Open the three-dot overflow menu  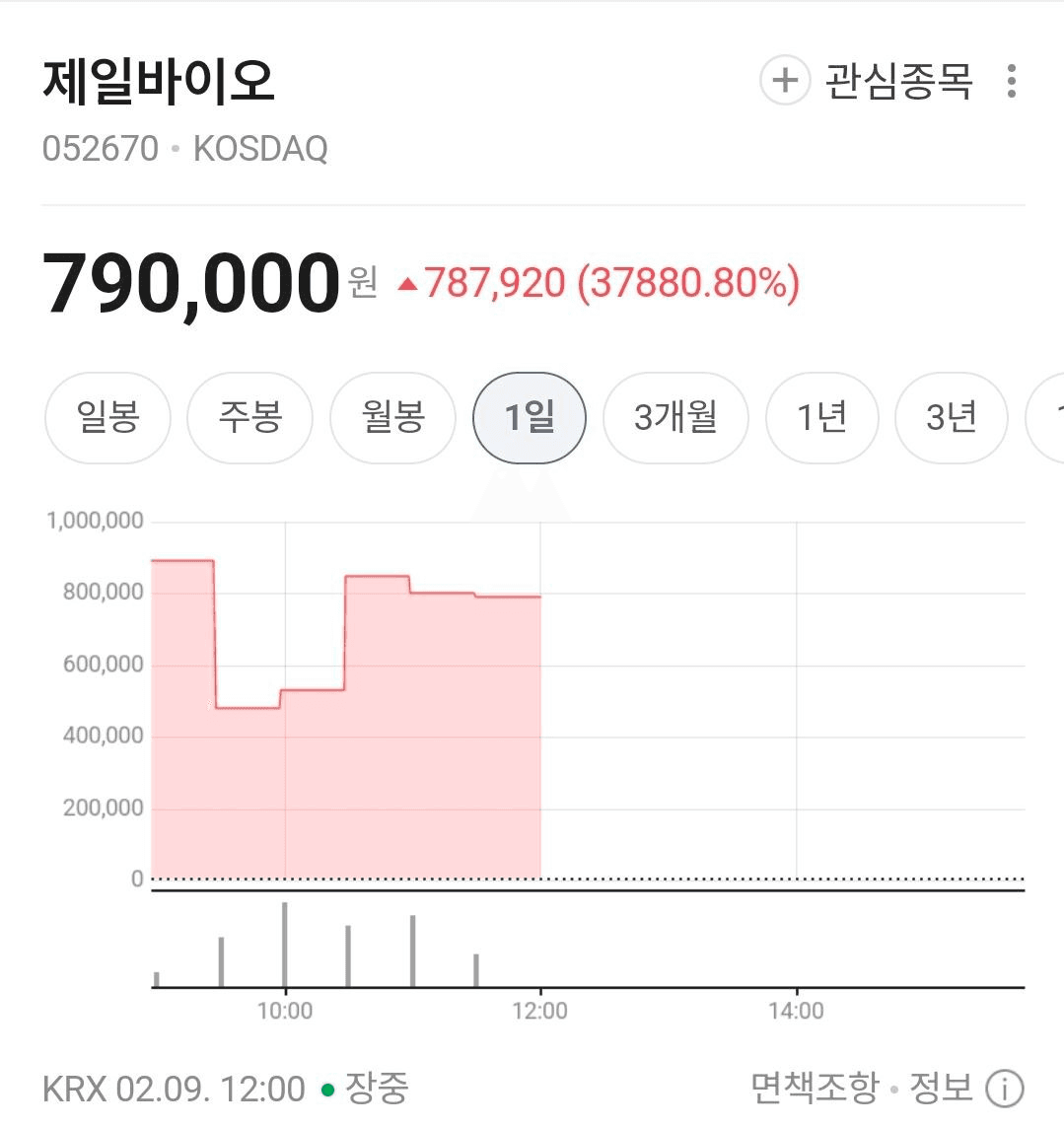click(1011, 81)
